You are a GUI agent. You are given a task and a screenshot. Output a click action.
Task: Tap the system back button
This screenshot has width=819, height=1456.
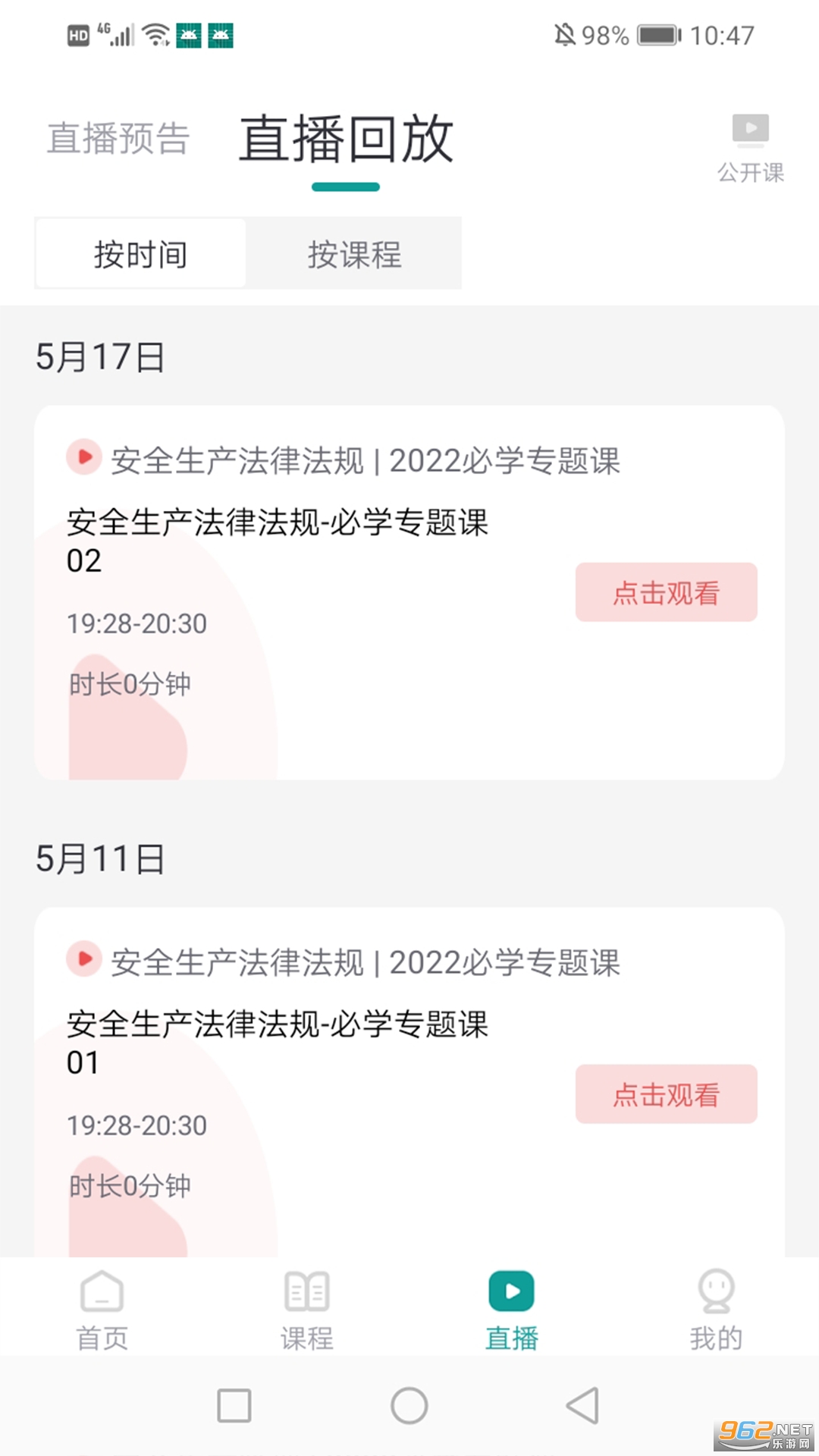tap(582, 1406)
